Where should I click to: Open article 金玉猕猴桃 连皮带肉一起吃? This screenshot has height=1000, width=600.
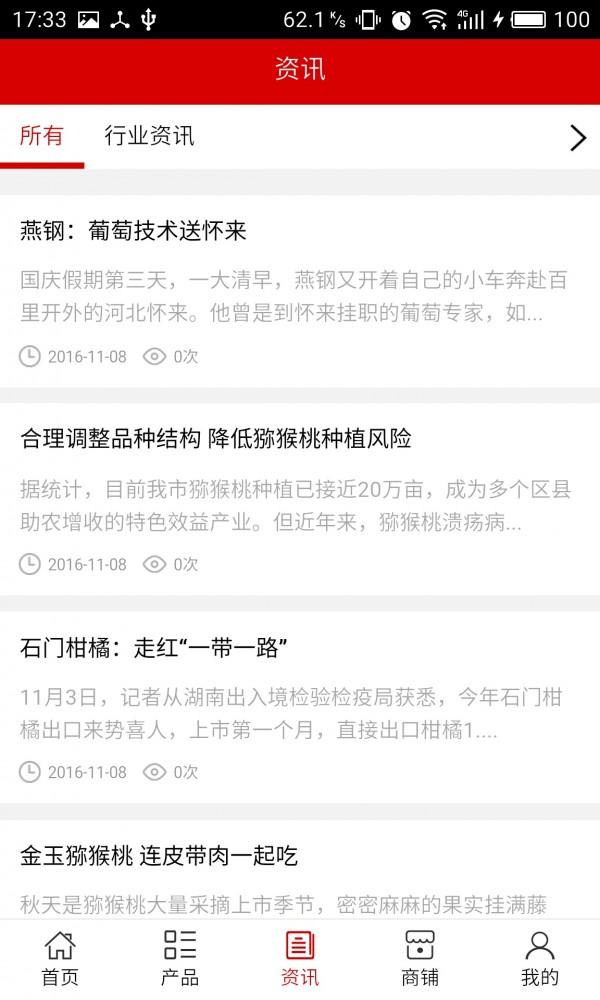[x=159, y=856]
